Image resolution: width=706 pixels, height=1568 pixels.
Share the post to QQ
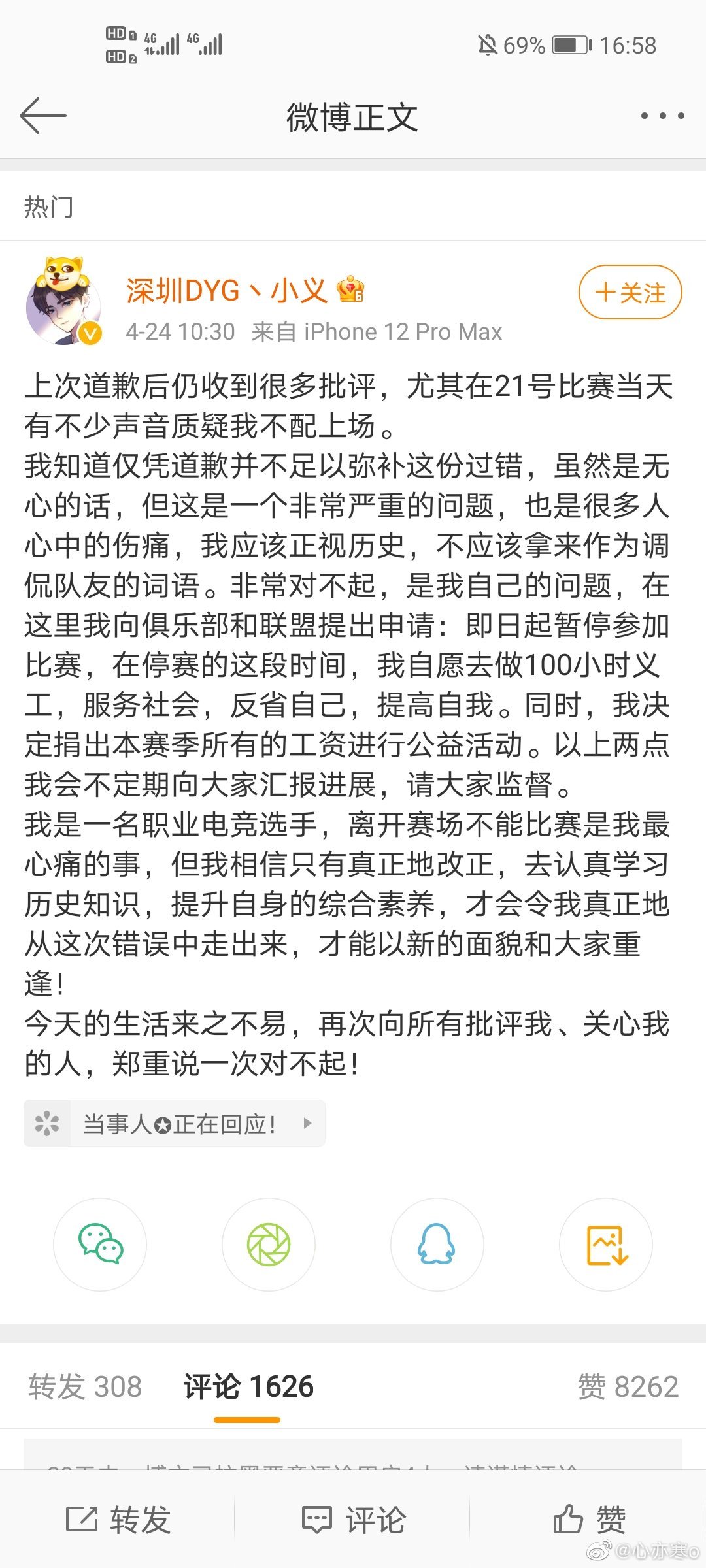(x=437, y=1244)
